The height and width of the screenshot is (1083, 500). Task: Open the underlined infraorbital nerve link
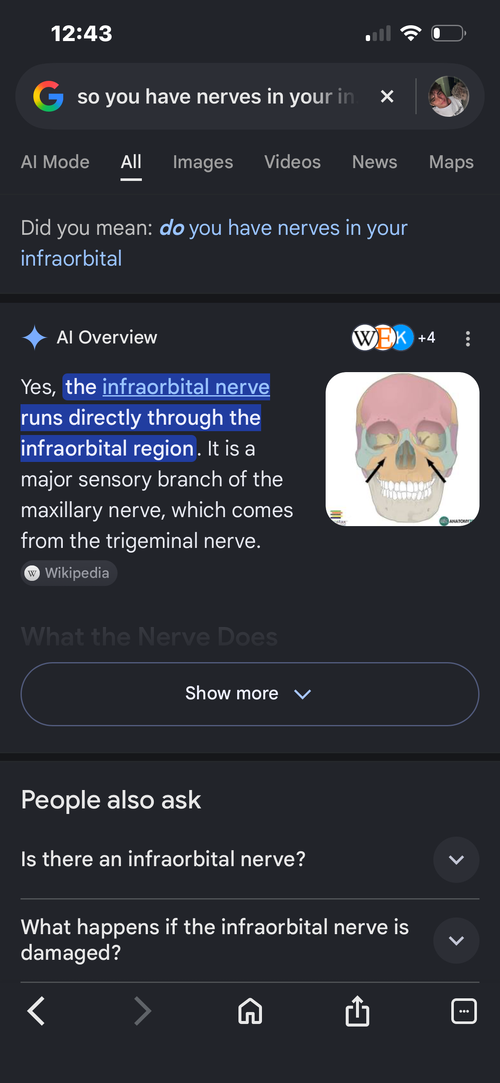click(186, 387)
